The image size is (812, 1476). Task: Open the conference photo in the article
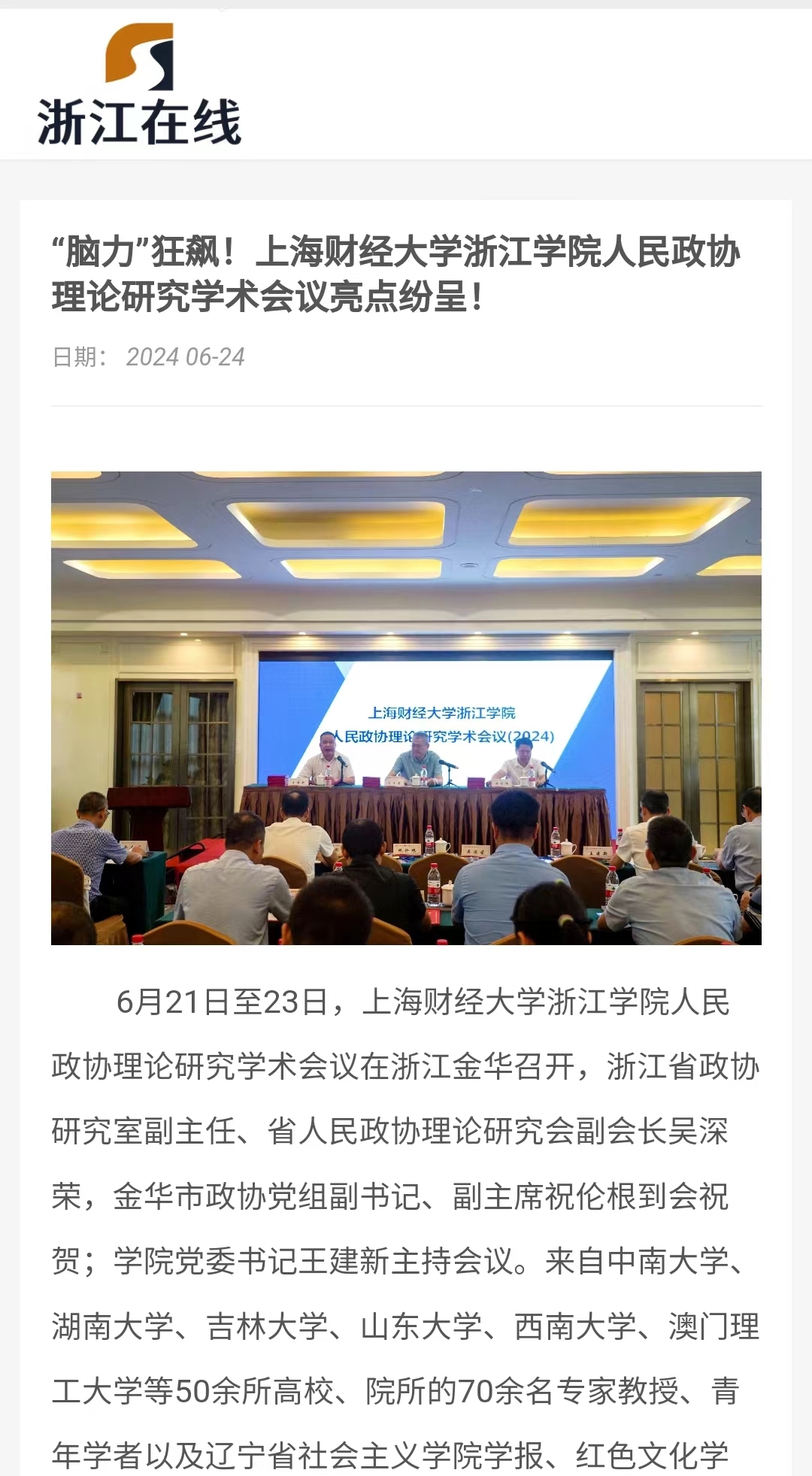[x=406, y=708]
